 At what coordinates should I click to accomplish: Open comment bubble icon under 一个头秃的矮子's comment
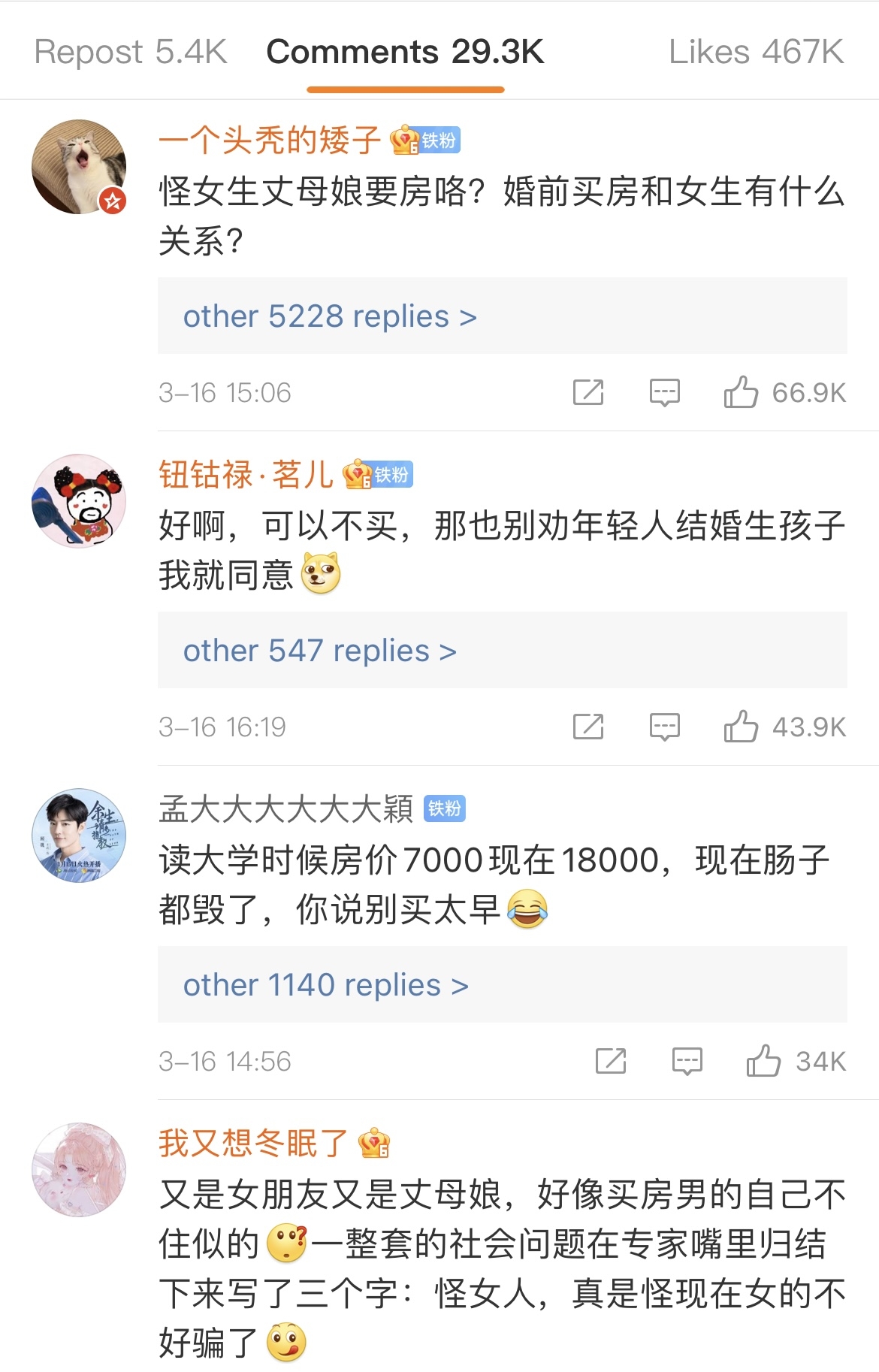664,391
